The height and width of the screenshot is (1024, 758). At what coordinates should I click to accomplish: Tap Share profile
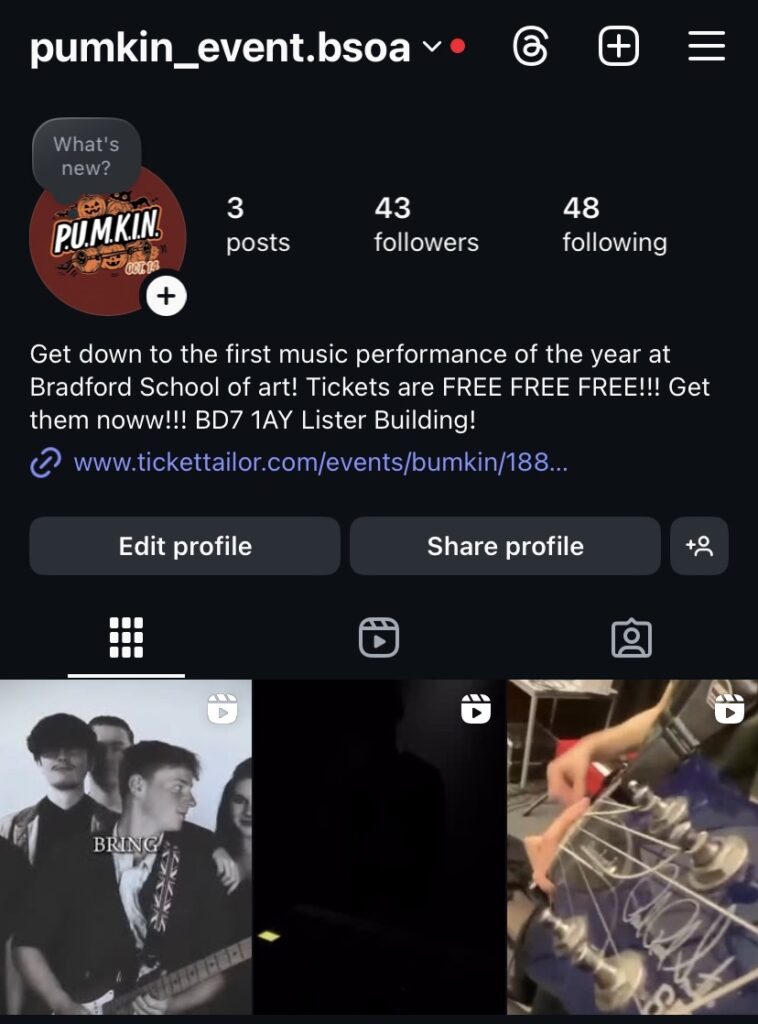[x=505, y=546]
